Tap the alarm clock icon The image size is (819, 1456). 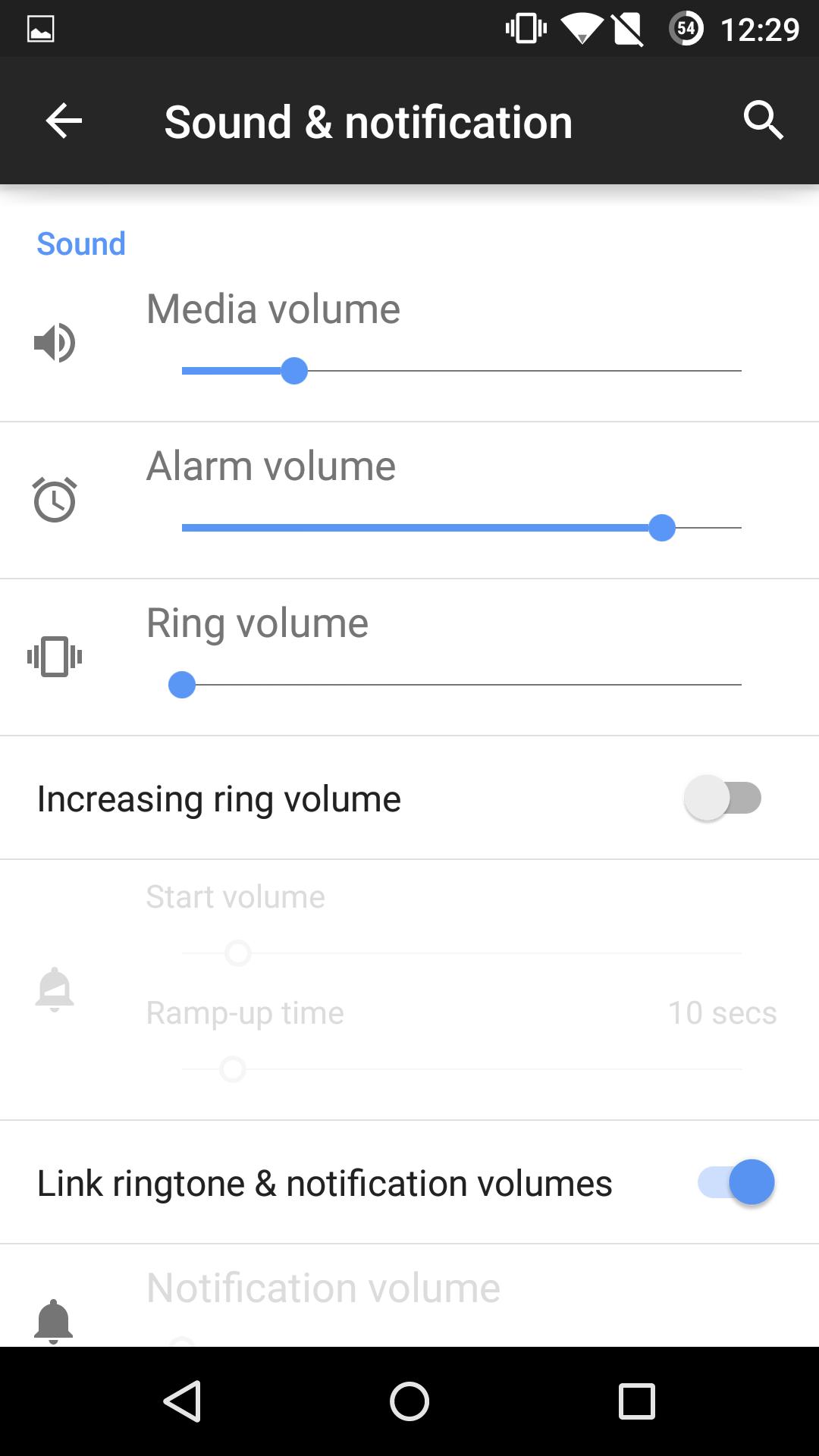pos(55,499)
